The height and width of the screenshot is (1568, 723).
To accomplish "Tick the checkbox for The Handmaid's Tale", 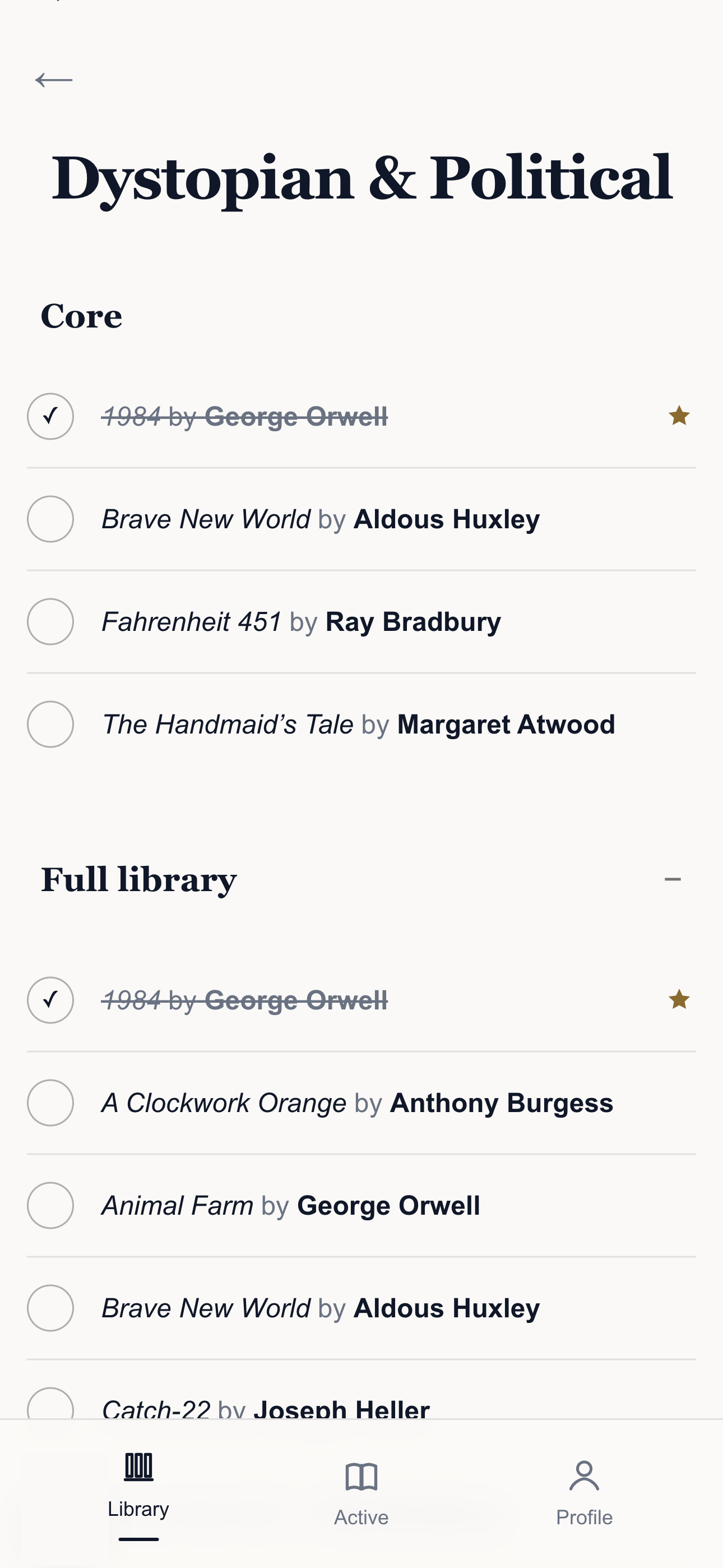I will [x=50, y=725].
